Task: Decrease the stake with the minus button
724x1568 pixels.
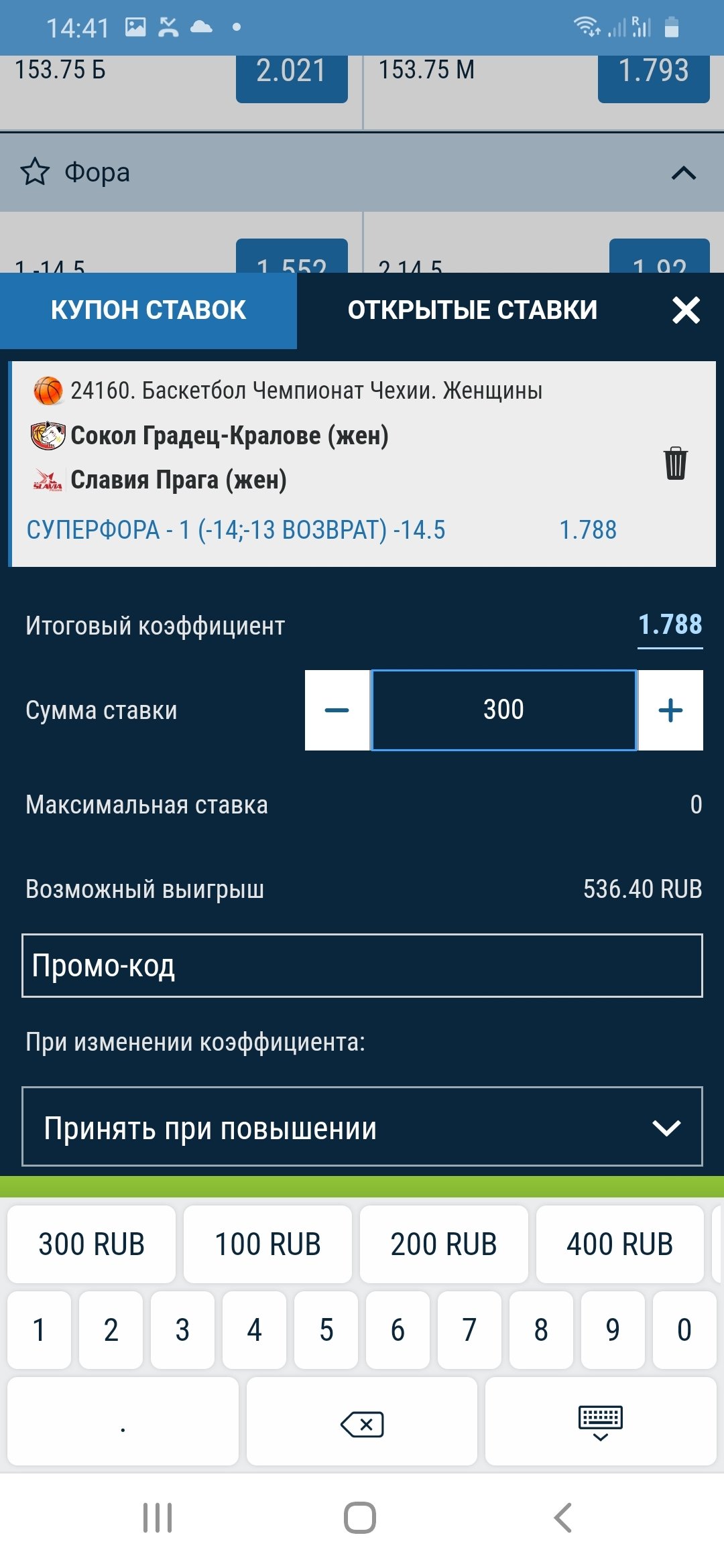Action: click(337, 710)
